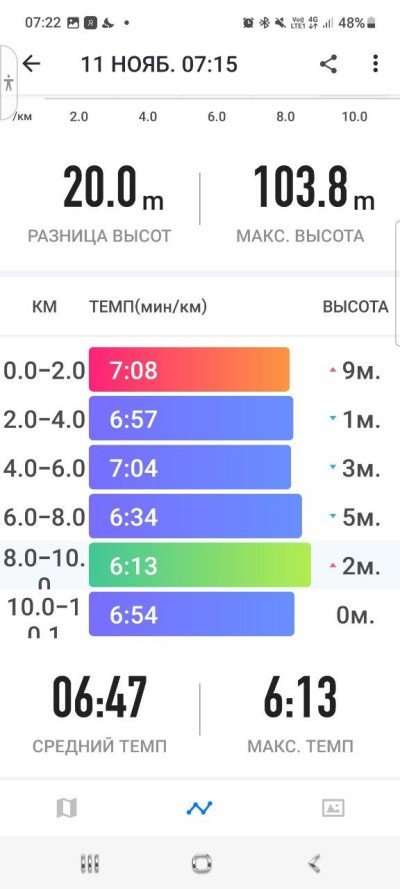This screenshot has width=400, height=889.
Task: Share this workout
Action: 329,64
